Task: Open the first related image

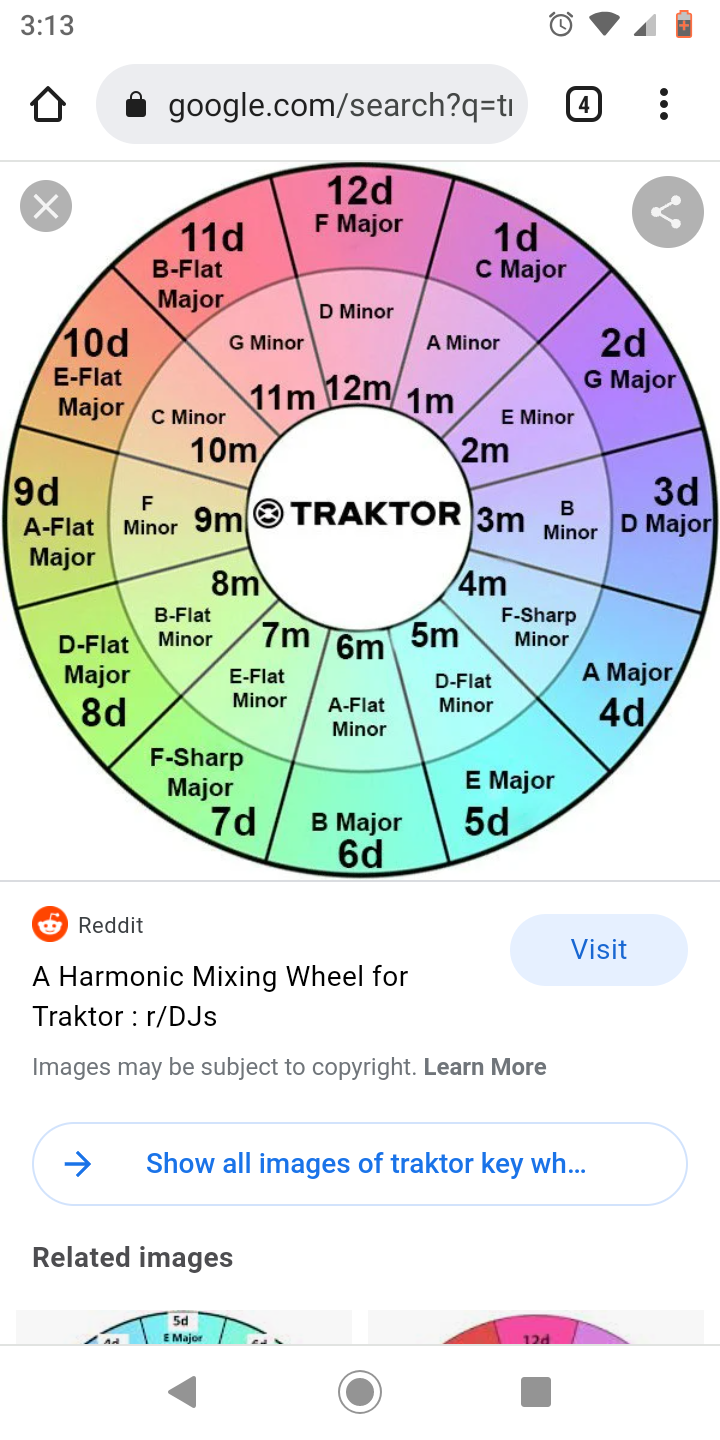Action: tap(184, 1326)
